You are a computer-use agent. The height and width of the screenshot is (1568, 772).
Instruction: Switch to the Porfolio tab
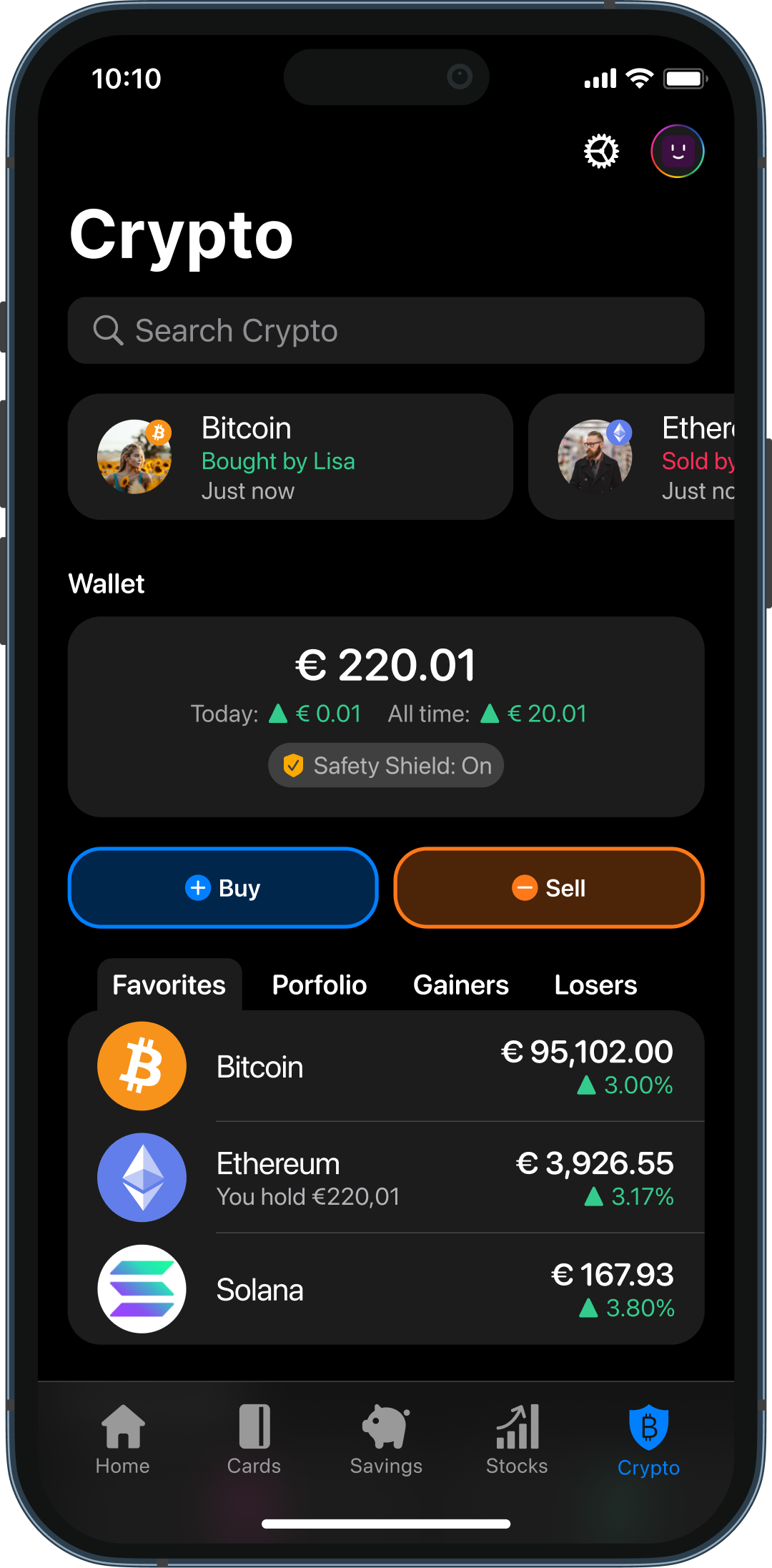pos(320,985)
